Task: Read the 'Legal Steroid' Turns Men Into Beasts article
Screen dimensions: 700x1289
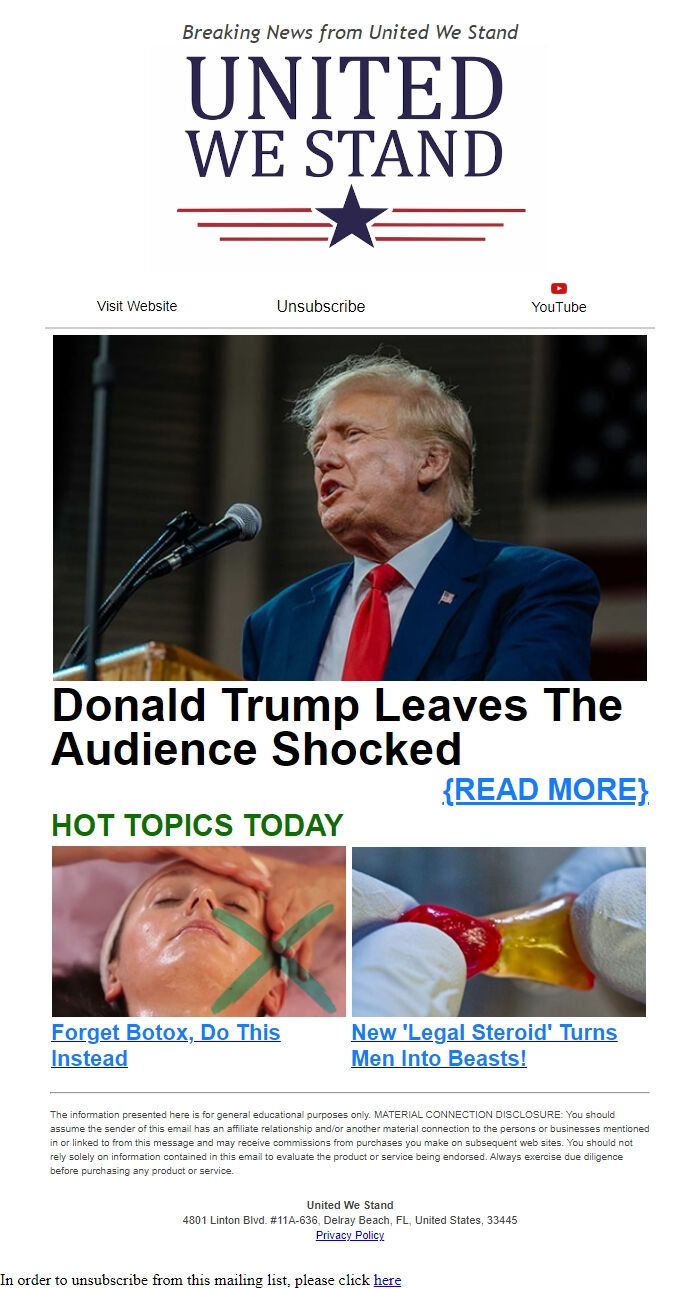Action: pyautogui.click(x=484, y=1045)
